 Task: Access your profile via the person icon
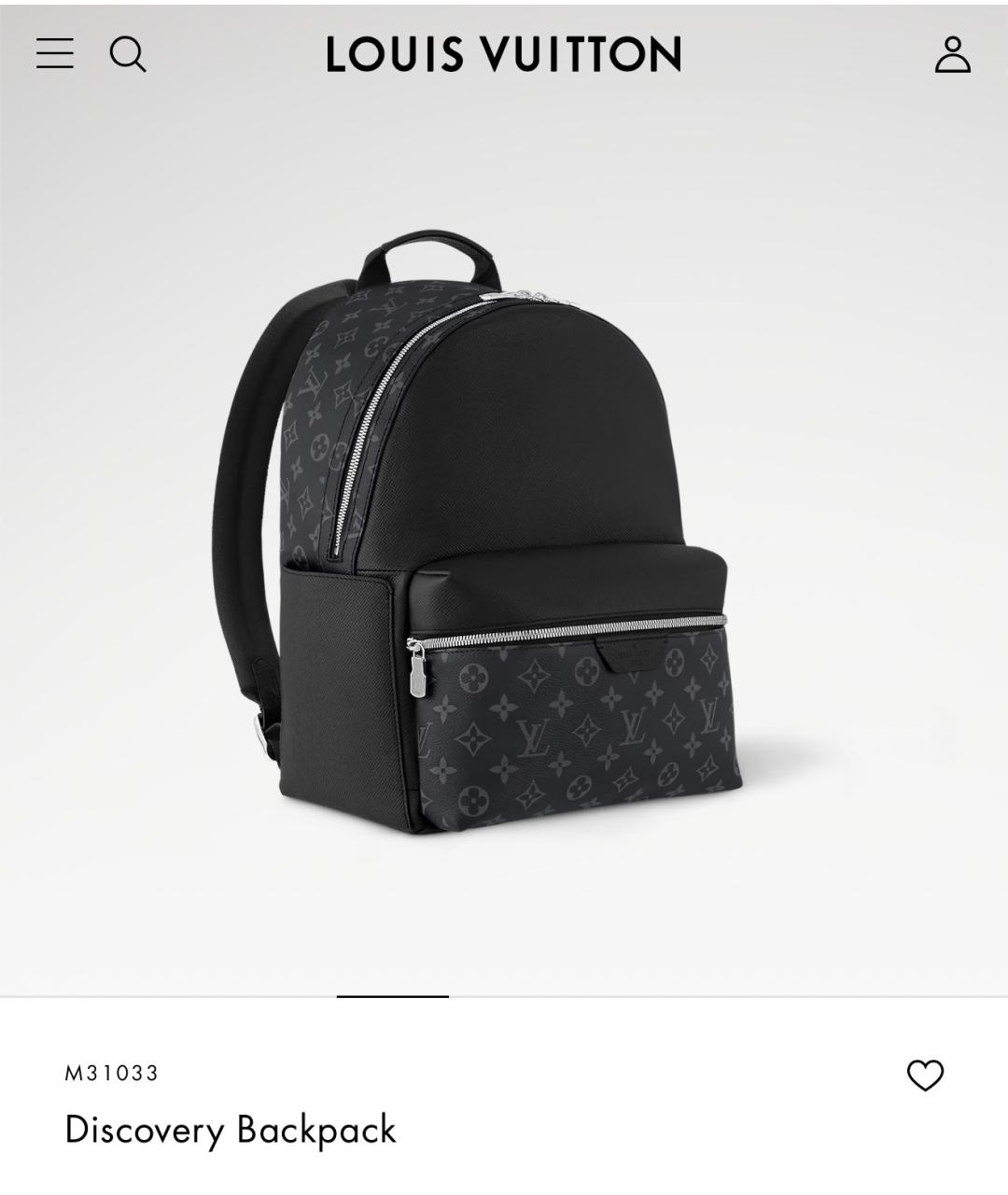point(952,54)
